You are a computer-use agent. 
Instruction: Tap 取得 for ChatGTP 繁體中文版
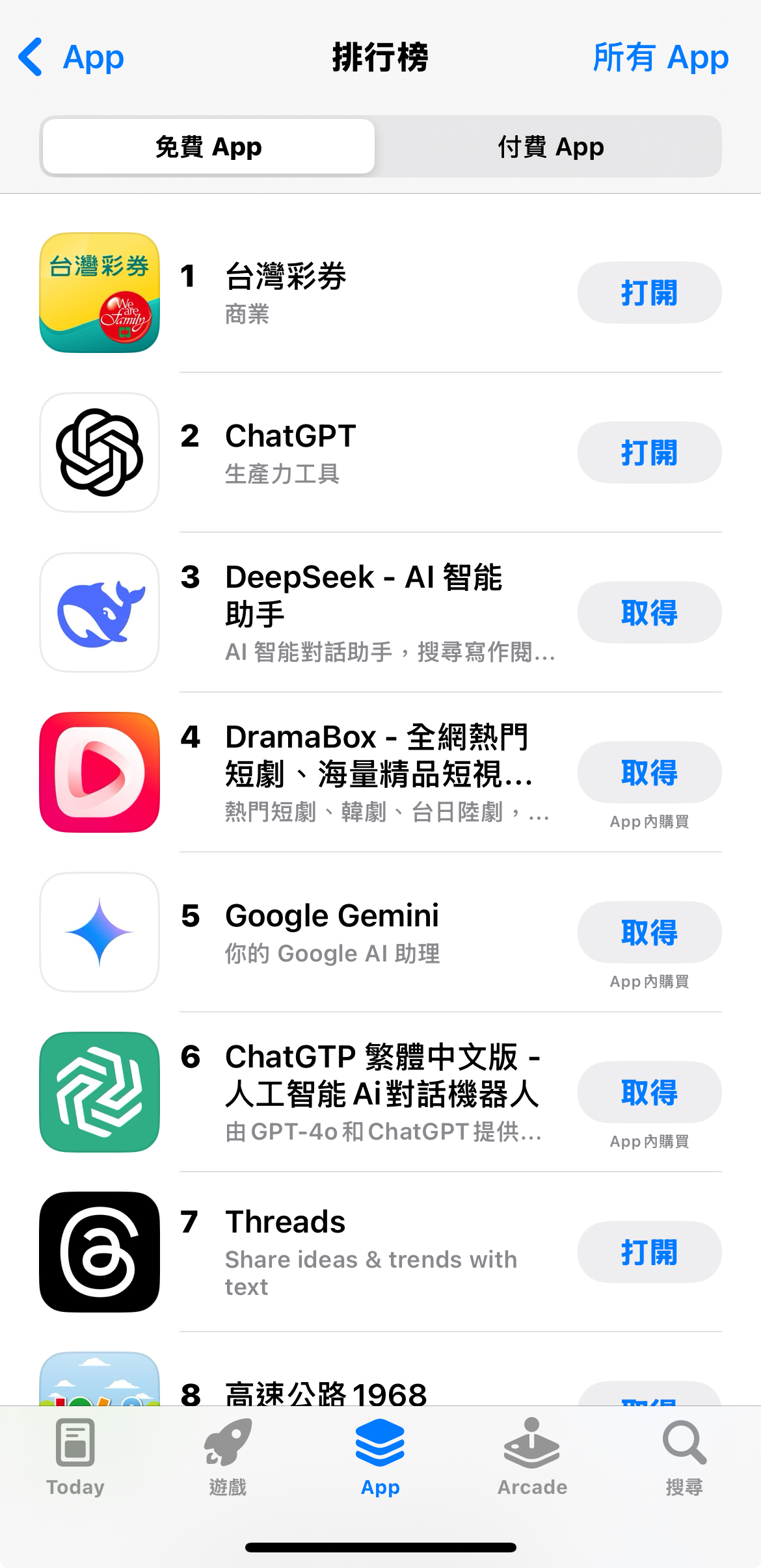point(648,1092)
